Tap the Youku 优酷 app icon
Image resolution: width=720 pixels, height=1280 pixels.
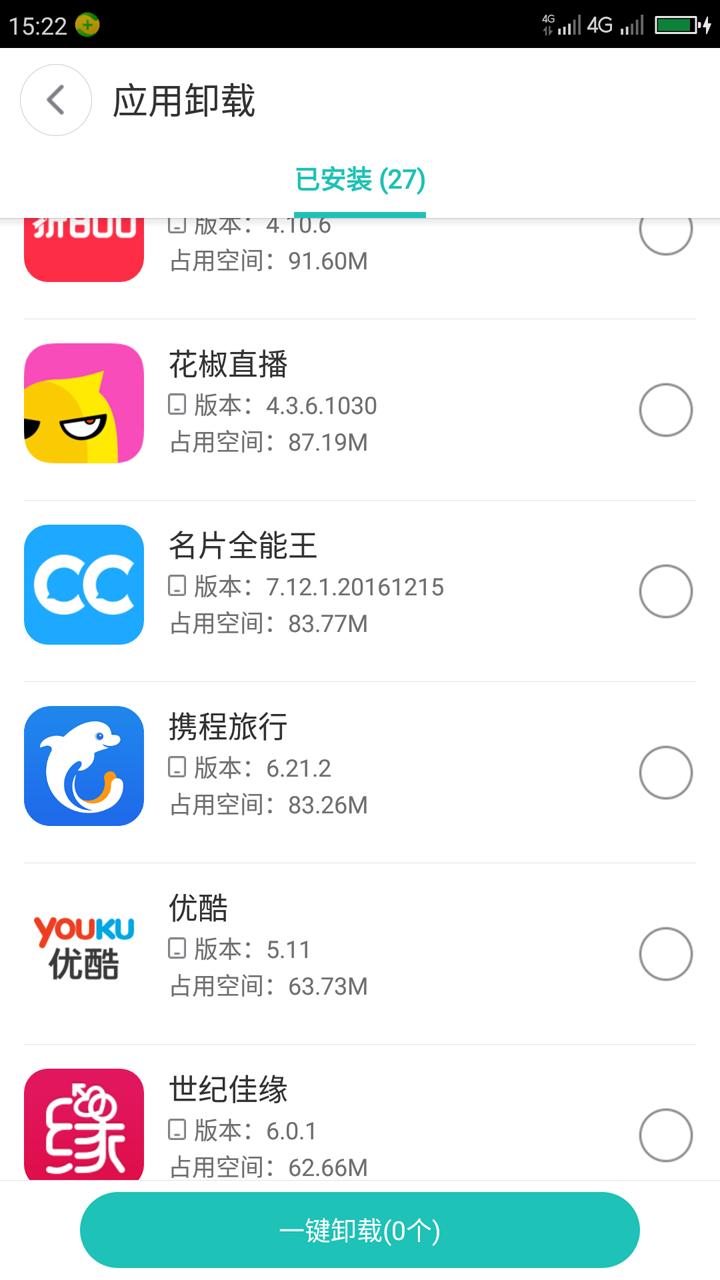[x=83, y=946]
